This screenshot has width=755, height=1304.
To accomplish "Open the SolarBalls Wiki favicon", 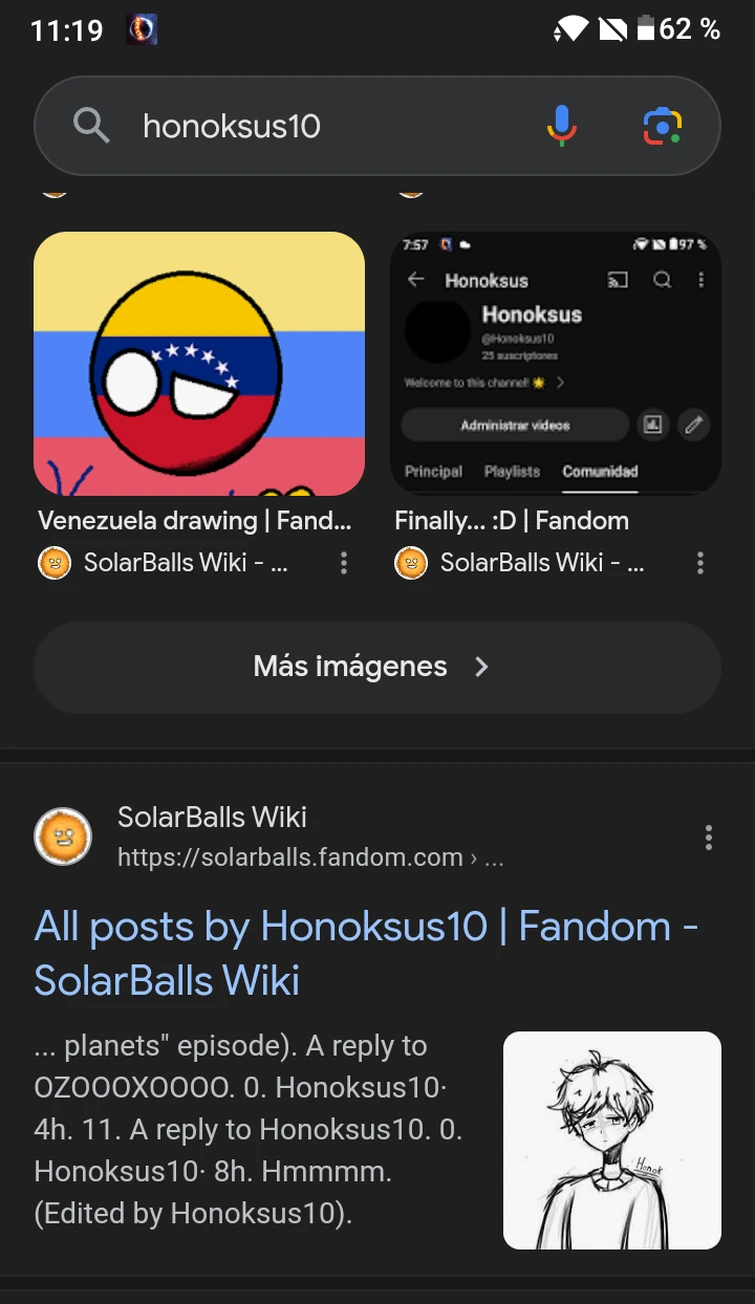I will pos(63,836).
